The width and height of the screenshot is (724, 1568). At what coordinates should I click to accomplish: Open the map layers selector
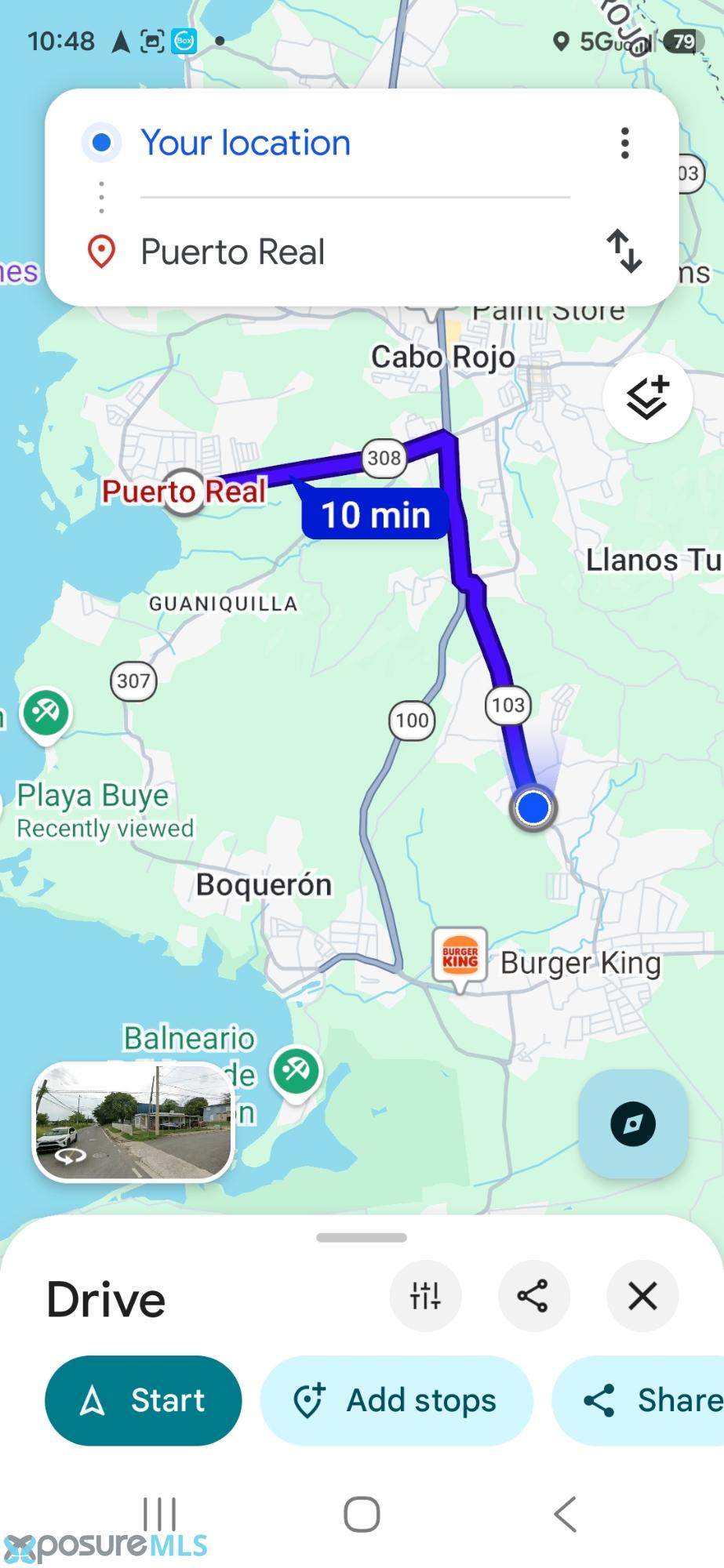[647, 398]
